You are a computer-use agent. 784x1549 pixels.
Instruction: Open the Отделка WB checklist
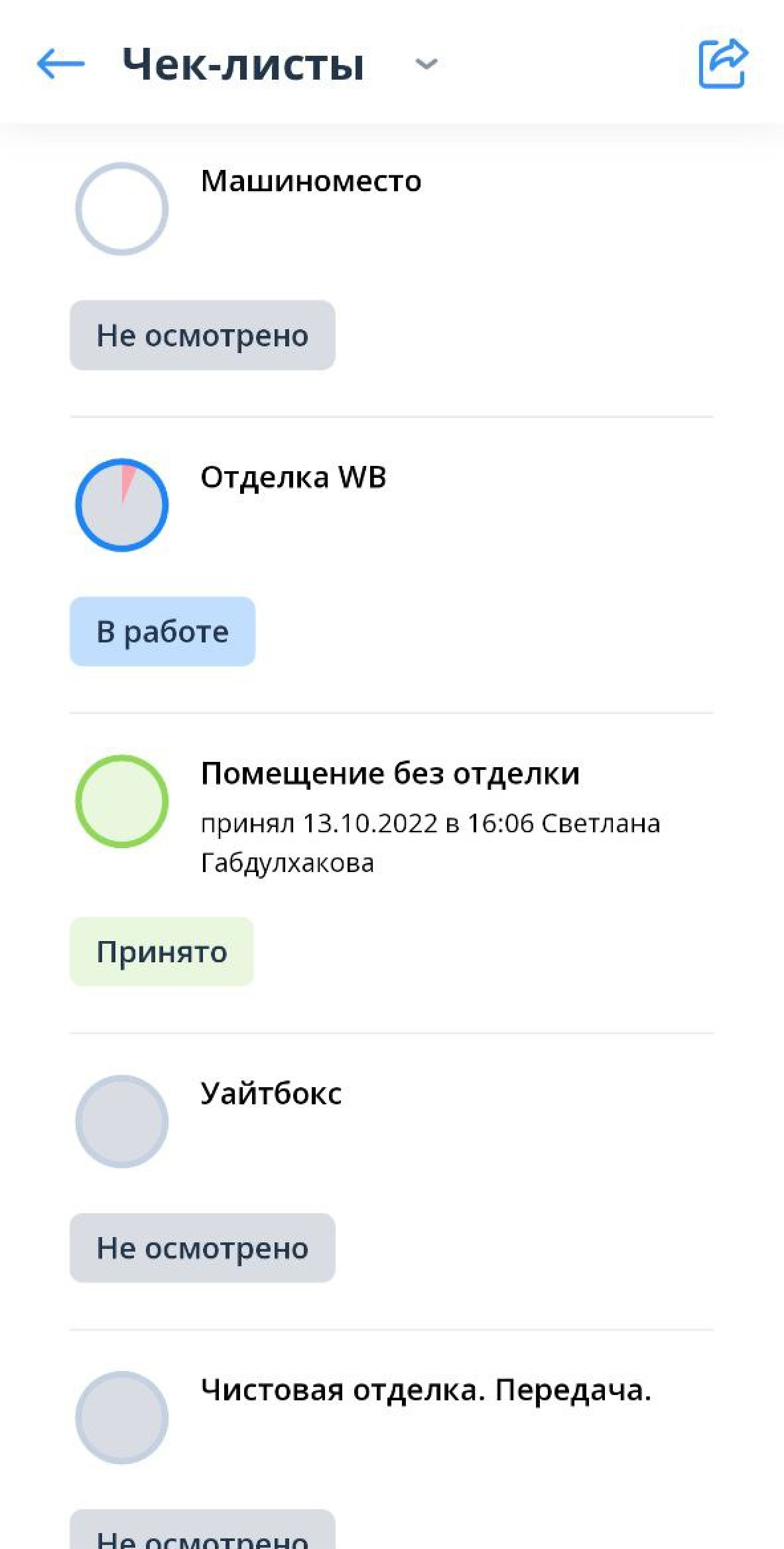pyautogui.click(x=293, y=477)
